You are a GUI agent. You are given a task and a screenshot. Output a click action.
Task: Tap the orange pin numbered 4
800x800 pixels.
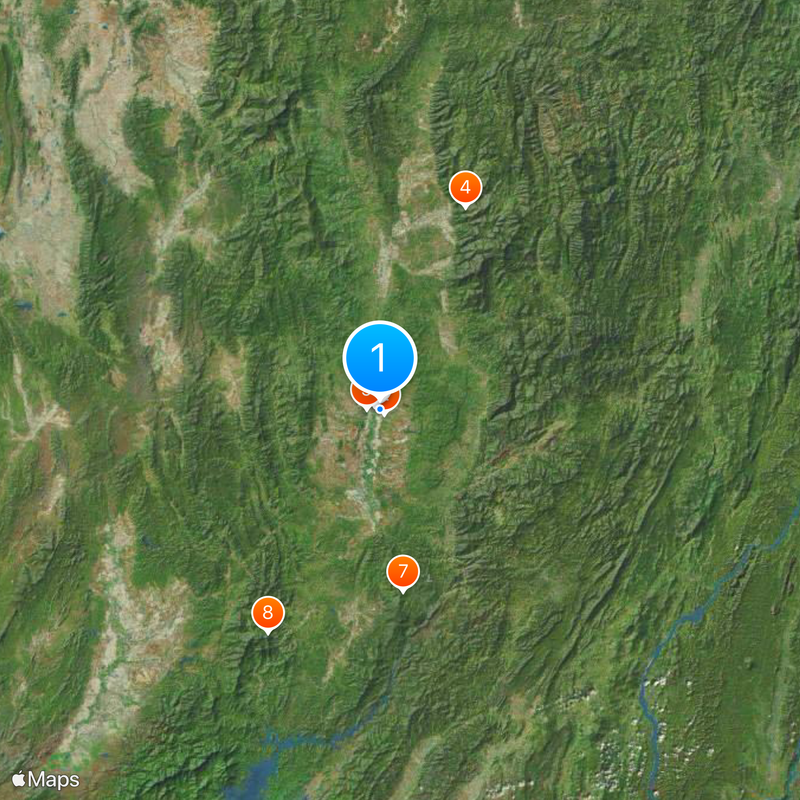[465, 187]
